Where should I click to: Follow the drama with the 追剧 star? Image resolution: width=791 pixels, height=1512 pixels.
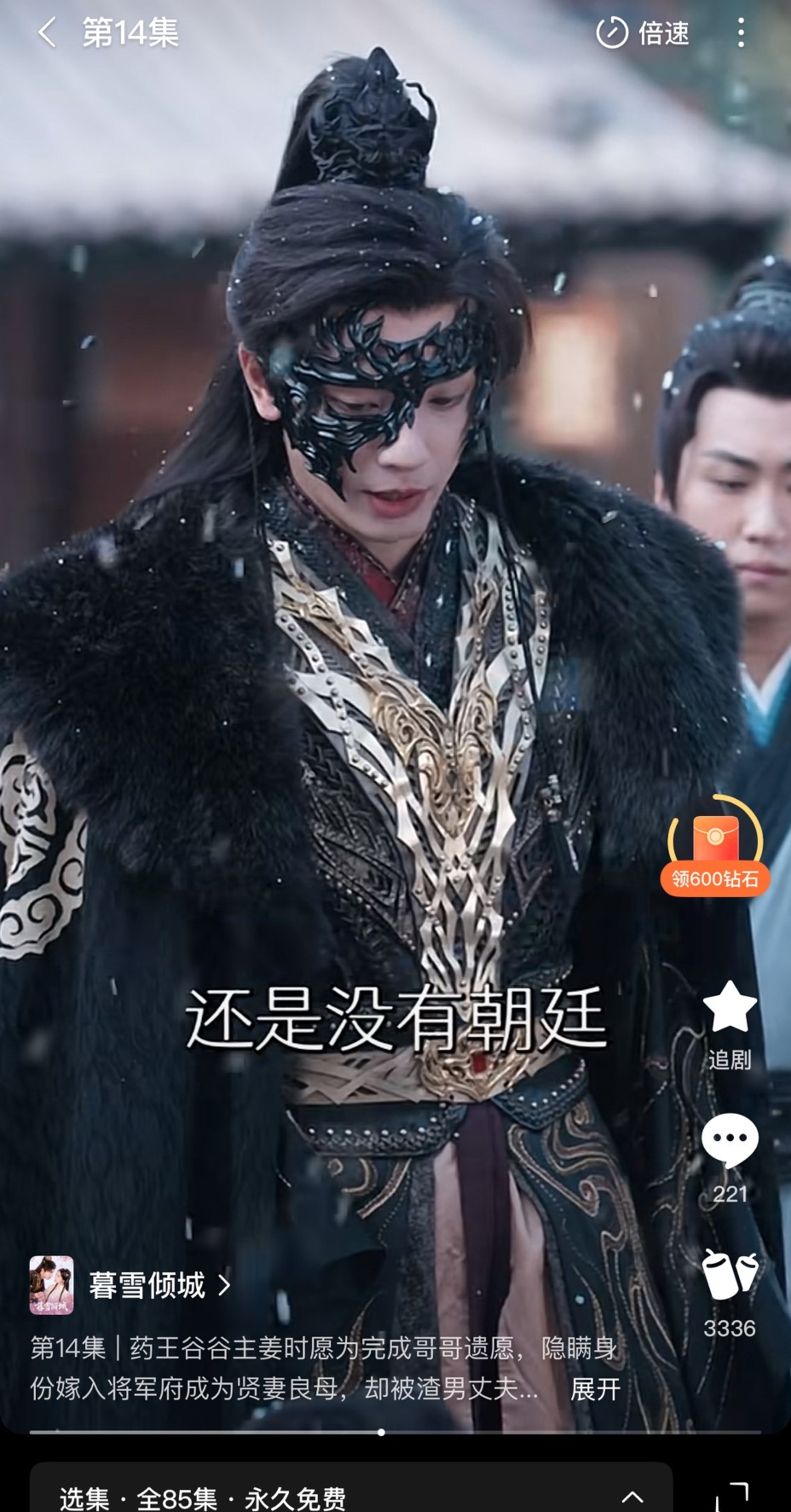click(x=729, y=1010)
